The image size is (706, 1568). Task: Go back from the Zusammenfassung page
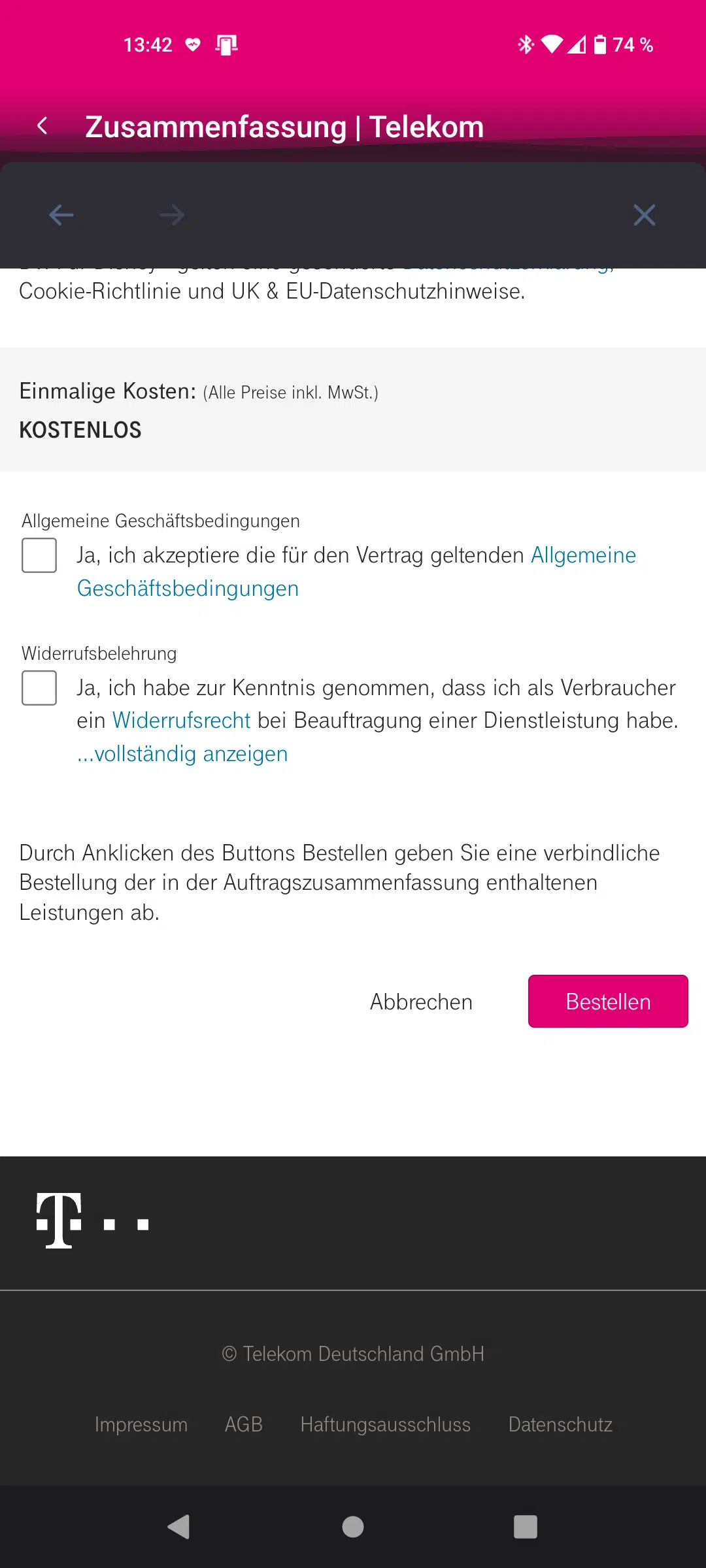pyautogui.click(x=43, y=125)
